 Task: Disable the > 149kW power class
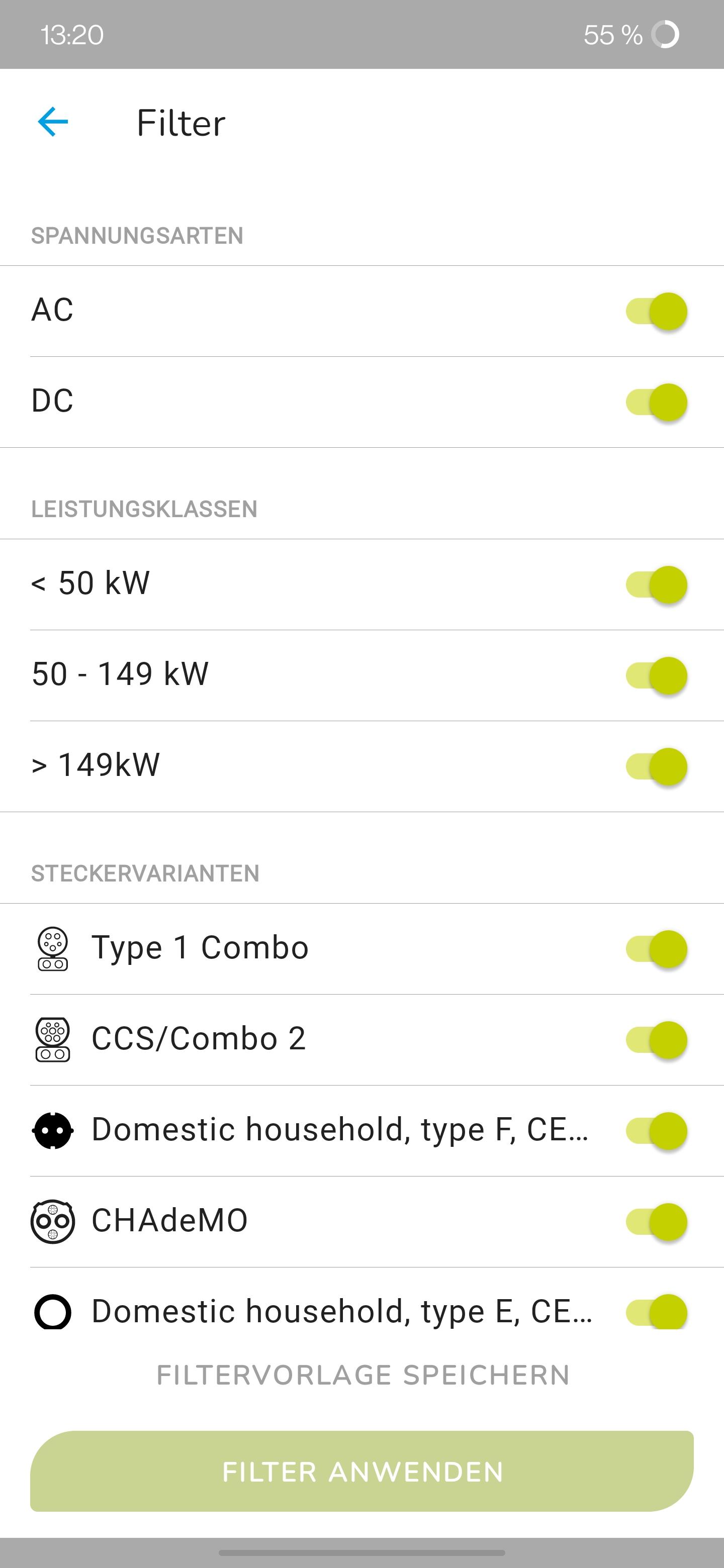tap(657, 766)
